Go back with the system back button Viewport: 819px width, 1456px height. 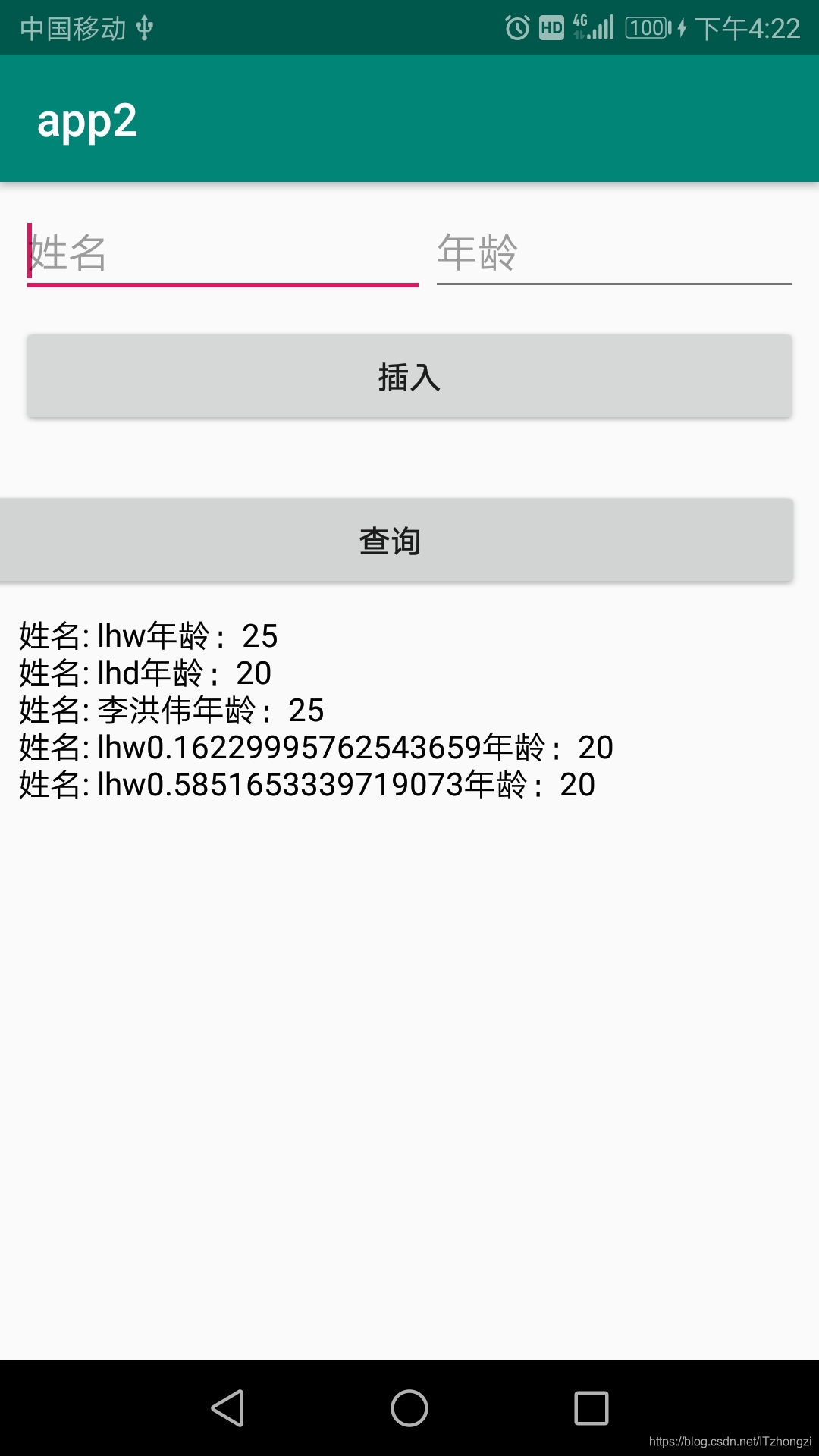[227, 1408]
